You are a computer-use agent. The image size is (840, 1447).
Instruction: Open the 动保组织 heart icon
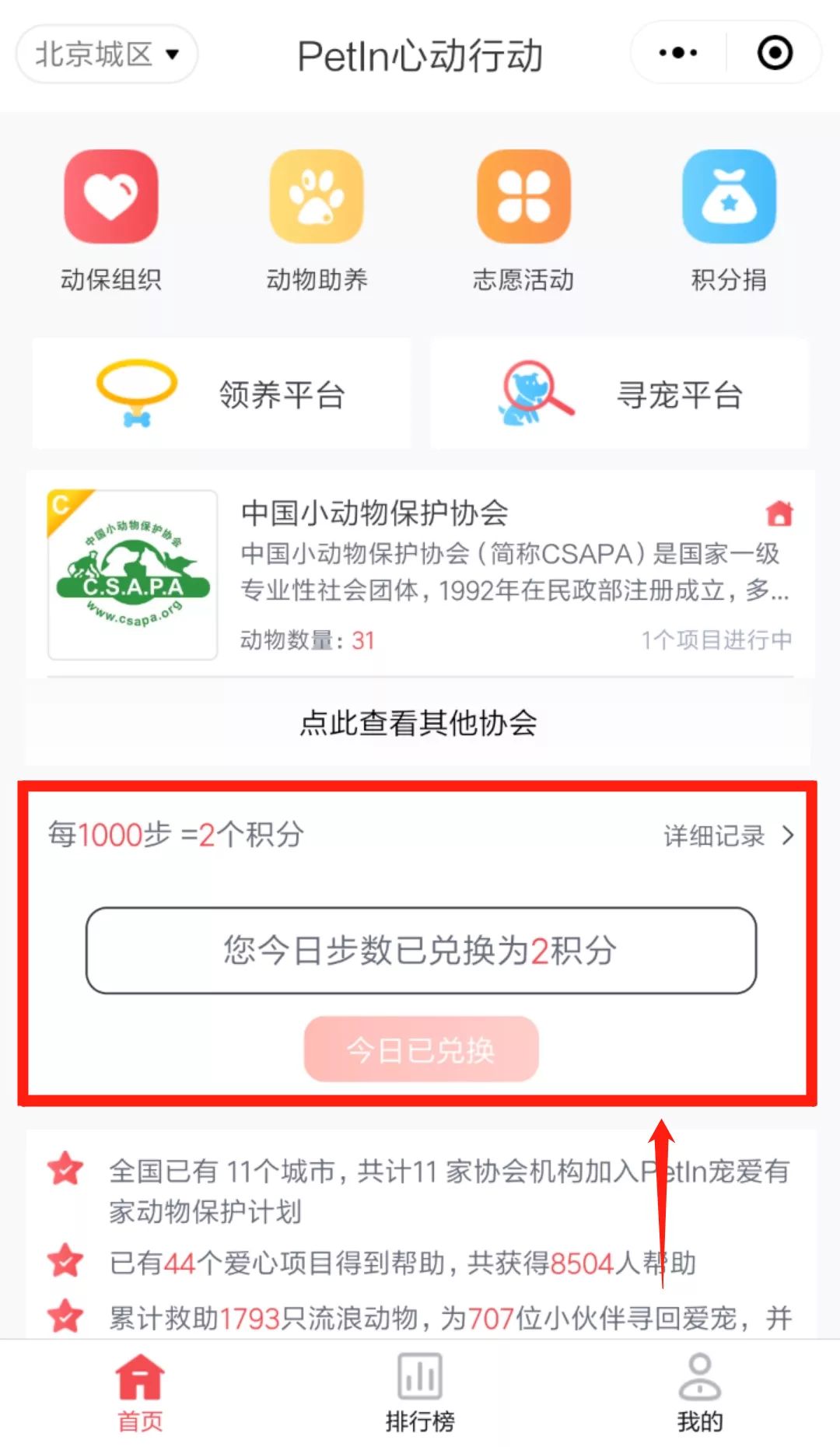(111, 197)
